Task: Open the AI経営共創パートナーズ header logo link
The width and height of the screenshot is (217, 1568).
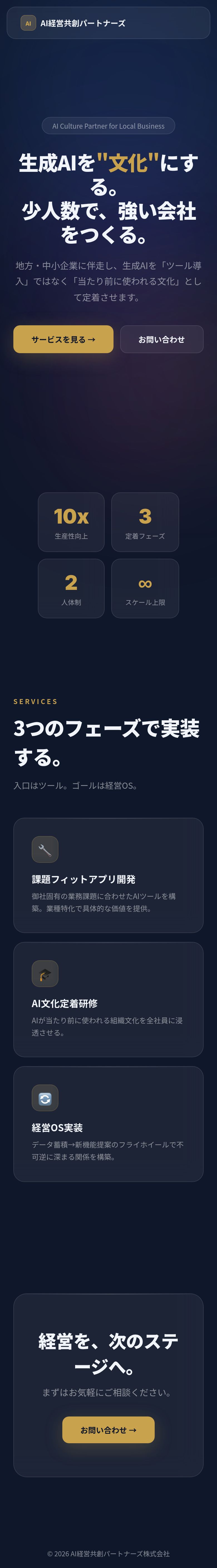Action: pyautogui.click(x=73, y=23)
